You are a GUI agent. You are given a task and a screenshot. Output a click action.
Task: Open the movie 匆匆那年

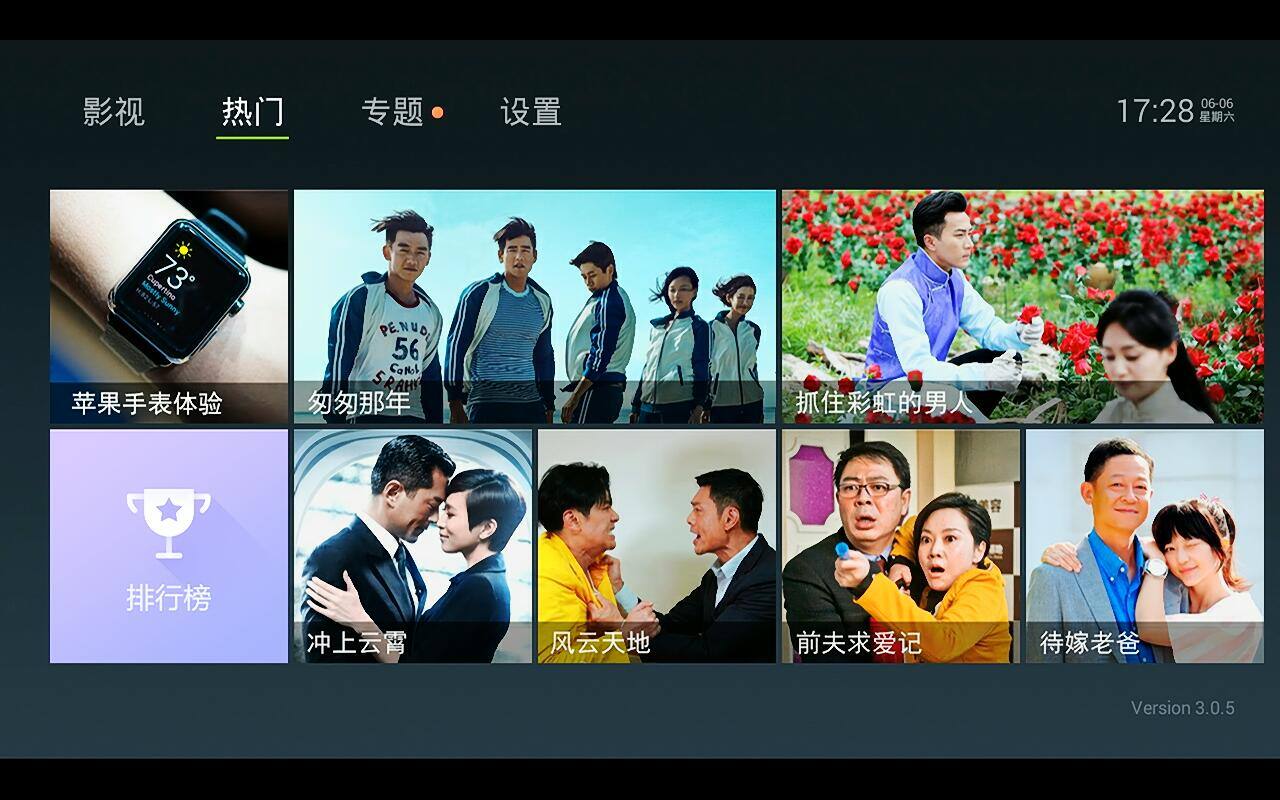tap(534, 306)
